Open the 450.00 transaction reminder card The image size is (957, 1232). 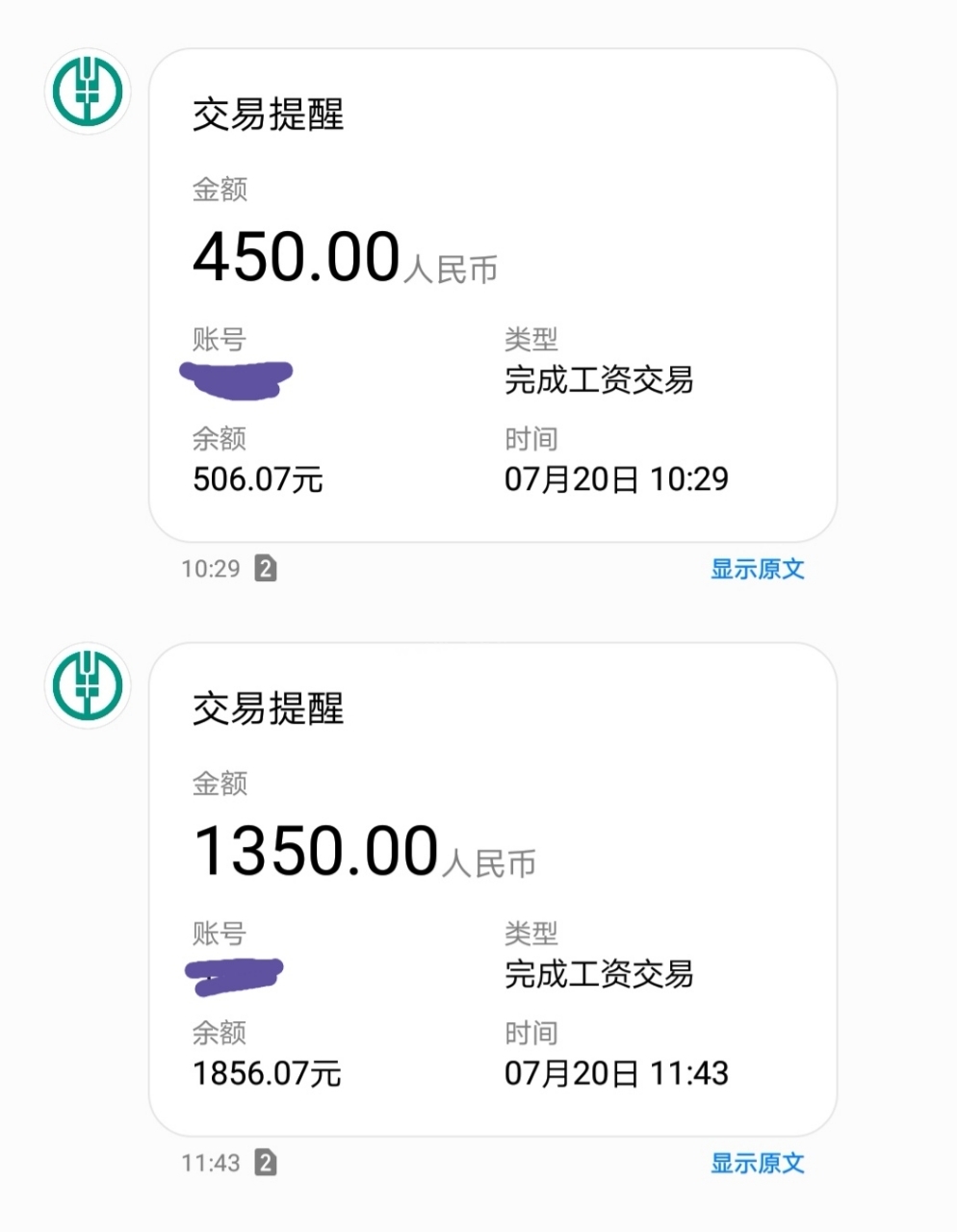(492, 295)
